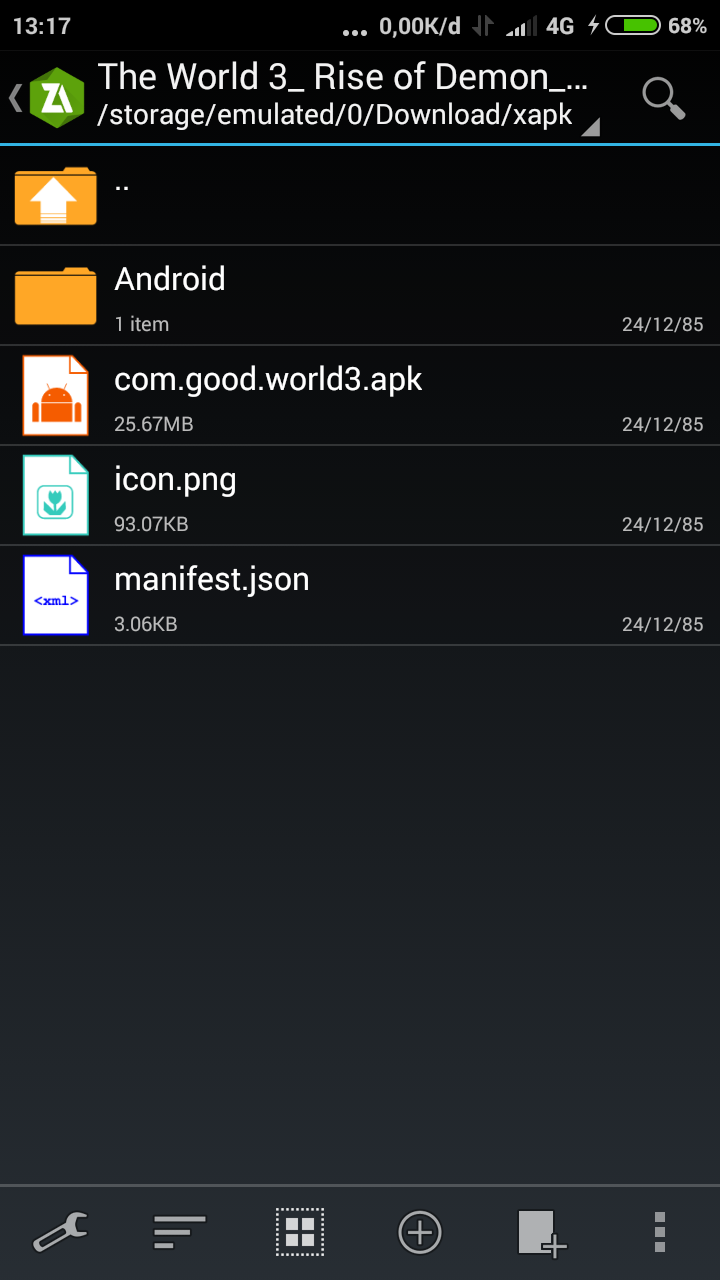720x1280 pixels.
Task: Open the search magnifier icon
Action: pyautogui.click(x=662, y=97)
